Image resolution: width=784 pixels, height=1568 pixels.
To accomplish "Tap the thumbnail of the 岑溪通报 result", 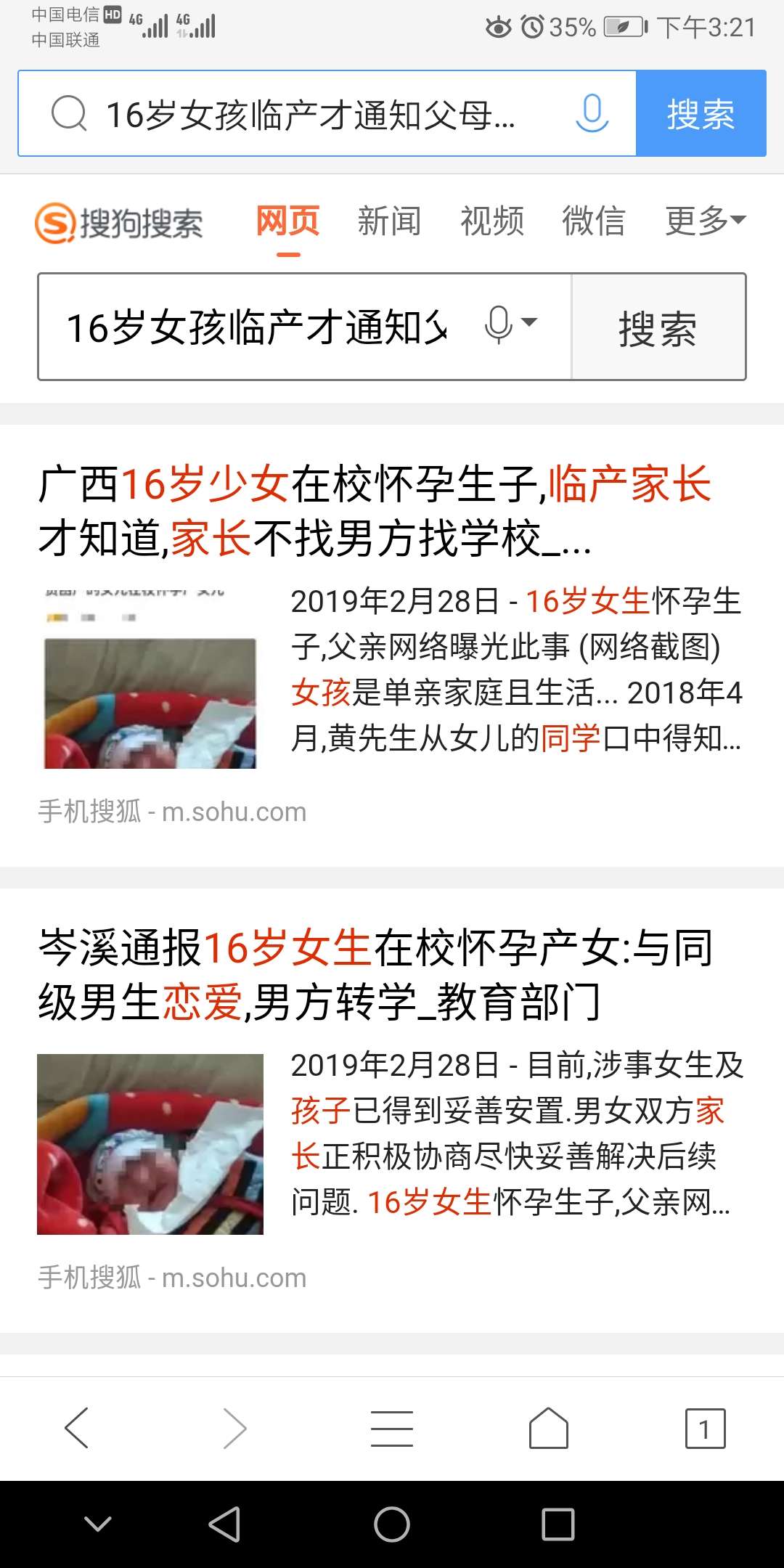I will (x=150, y=1144).
